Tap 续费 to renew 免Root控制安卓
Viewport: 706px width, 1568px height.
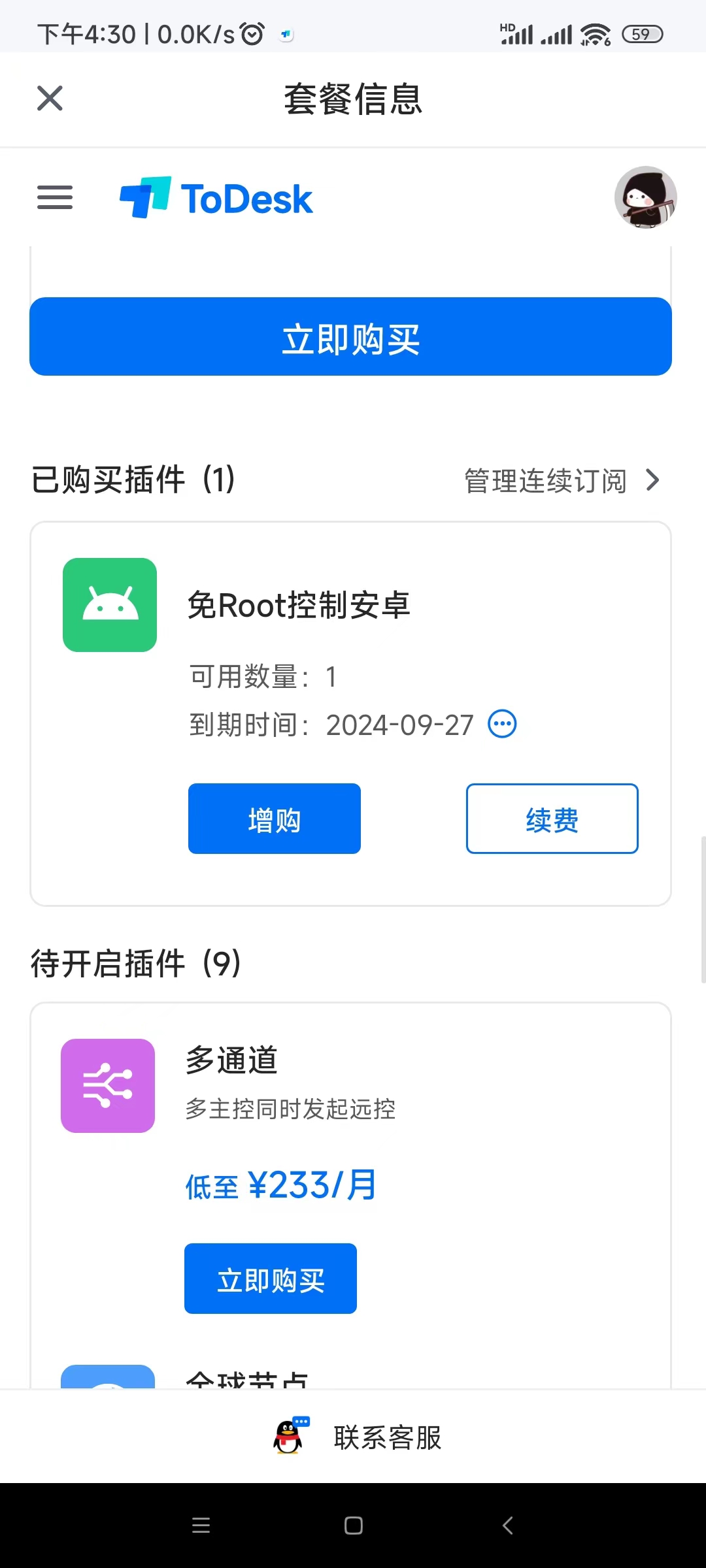tap(552, 819)
